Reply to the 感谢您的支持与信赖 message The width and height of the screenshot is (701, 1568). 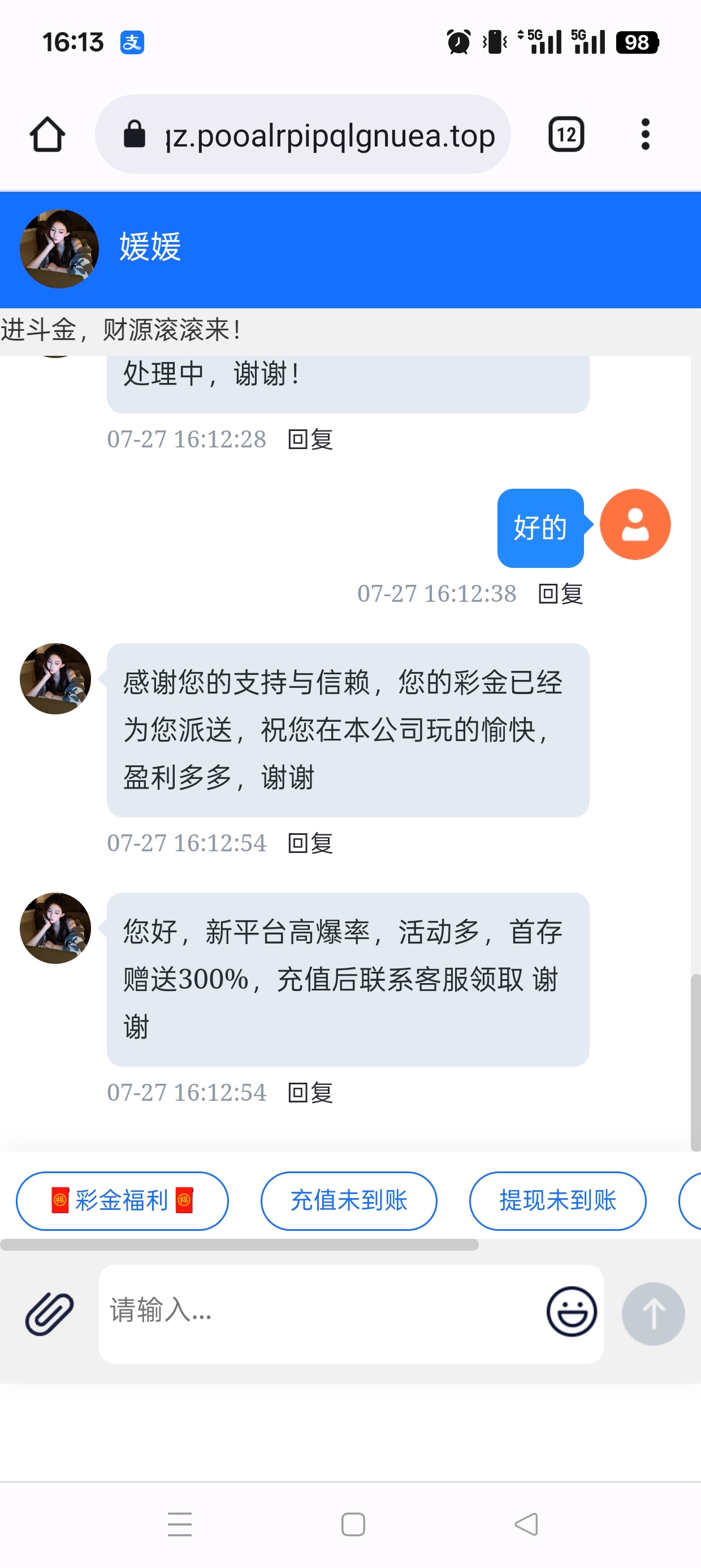pyautogui.click(x=310, y=843)
